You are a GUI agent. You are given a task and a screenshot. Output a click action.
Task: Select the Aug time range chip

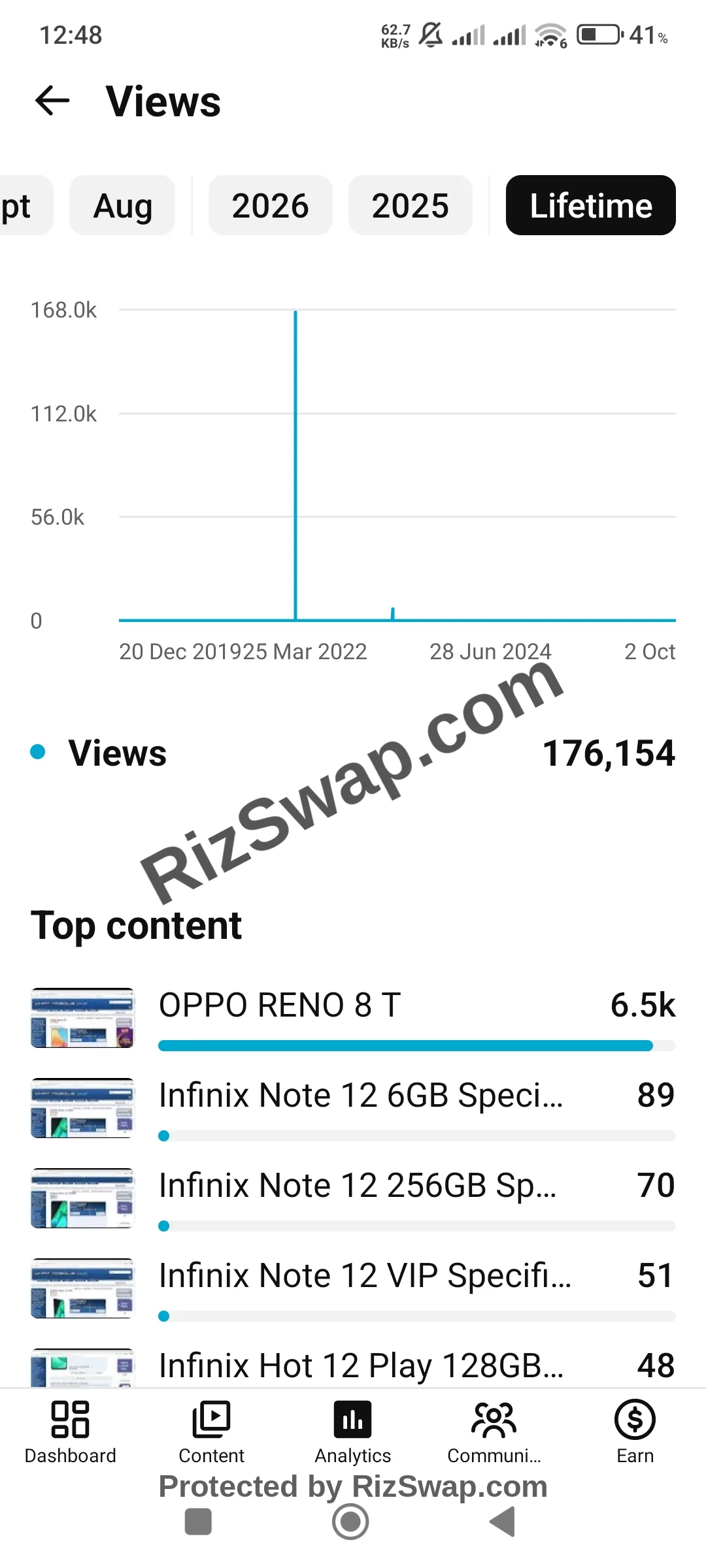coord(122,205)
